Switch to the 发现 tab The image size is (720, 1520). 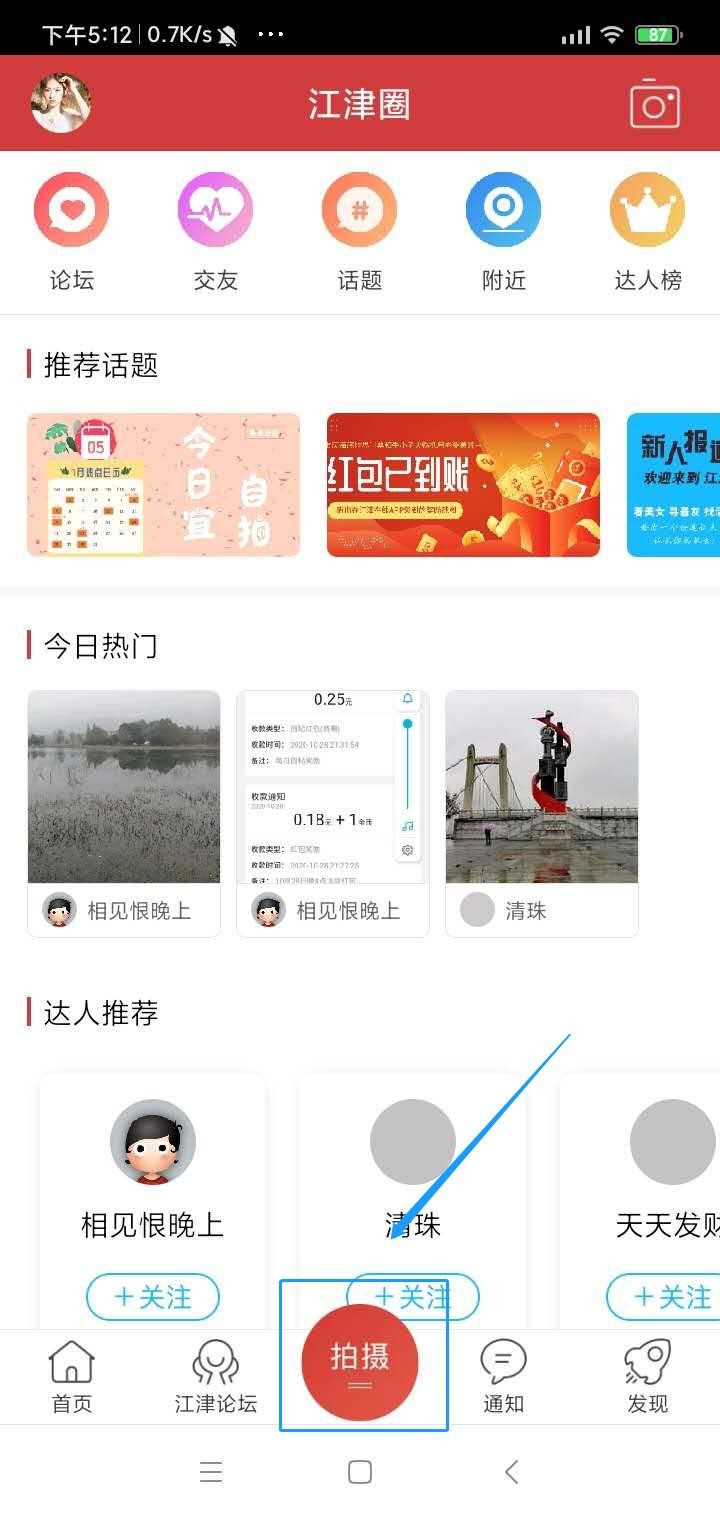point(647,1377)
